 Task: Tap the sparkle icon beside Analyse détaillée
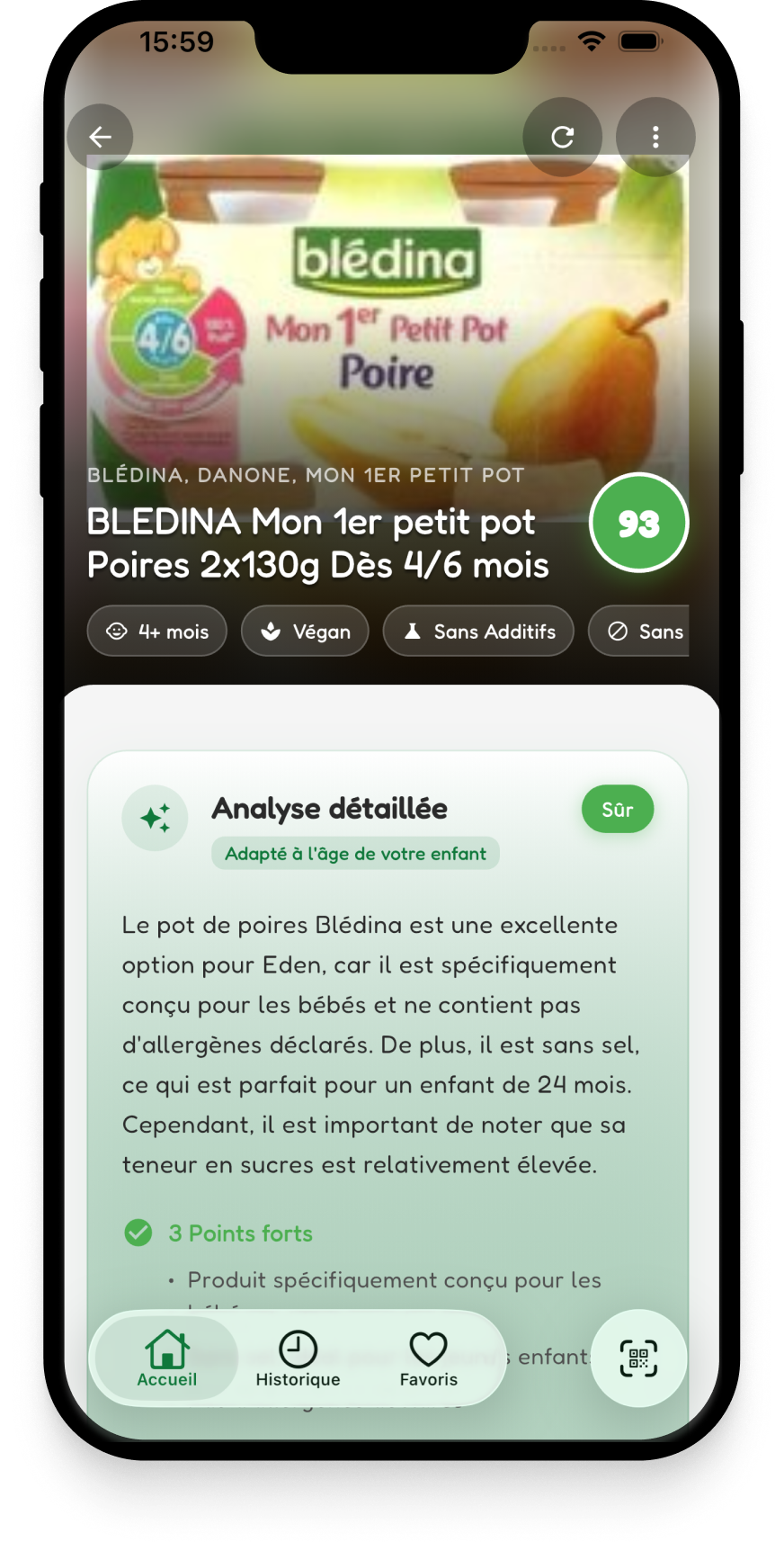[155, 819]
